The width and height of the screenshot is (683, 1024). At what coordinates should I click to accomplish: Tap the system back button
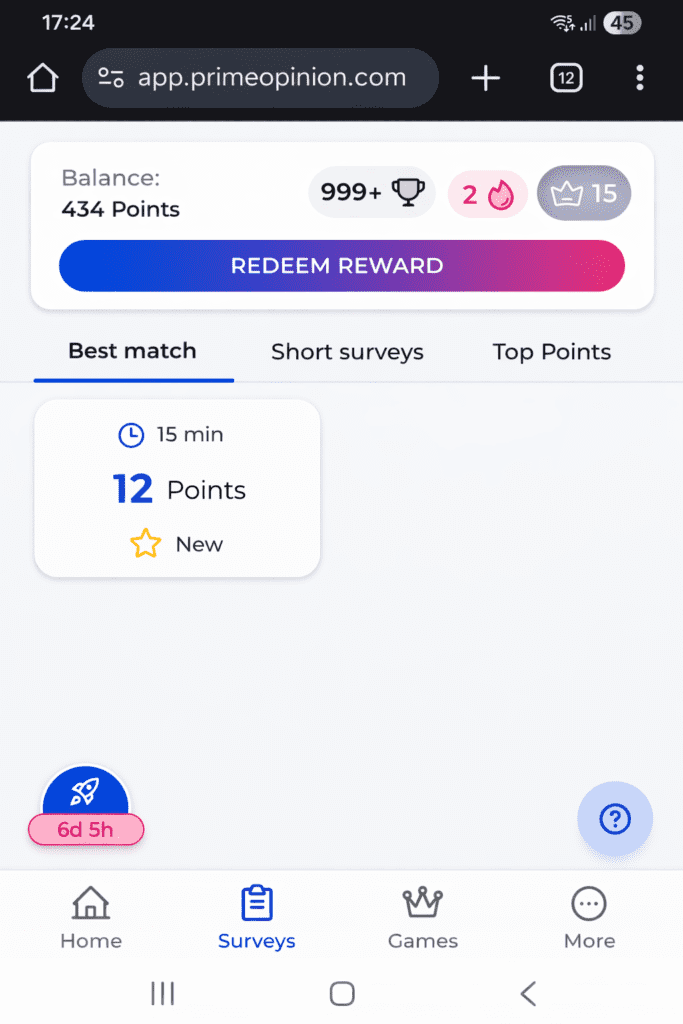click(528, 993)
